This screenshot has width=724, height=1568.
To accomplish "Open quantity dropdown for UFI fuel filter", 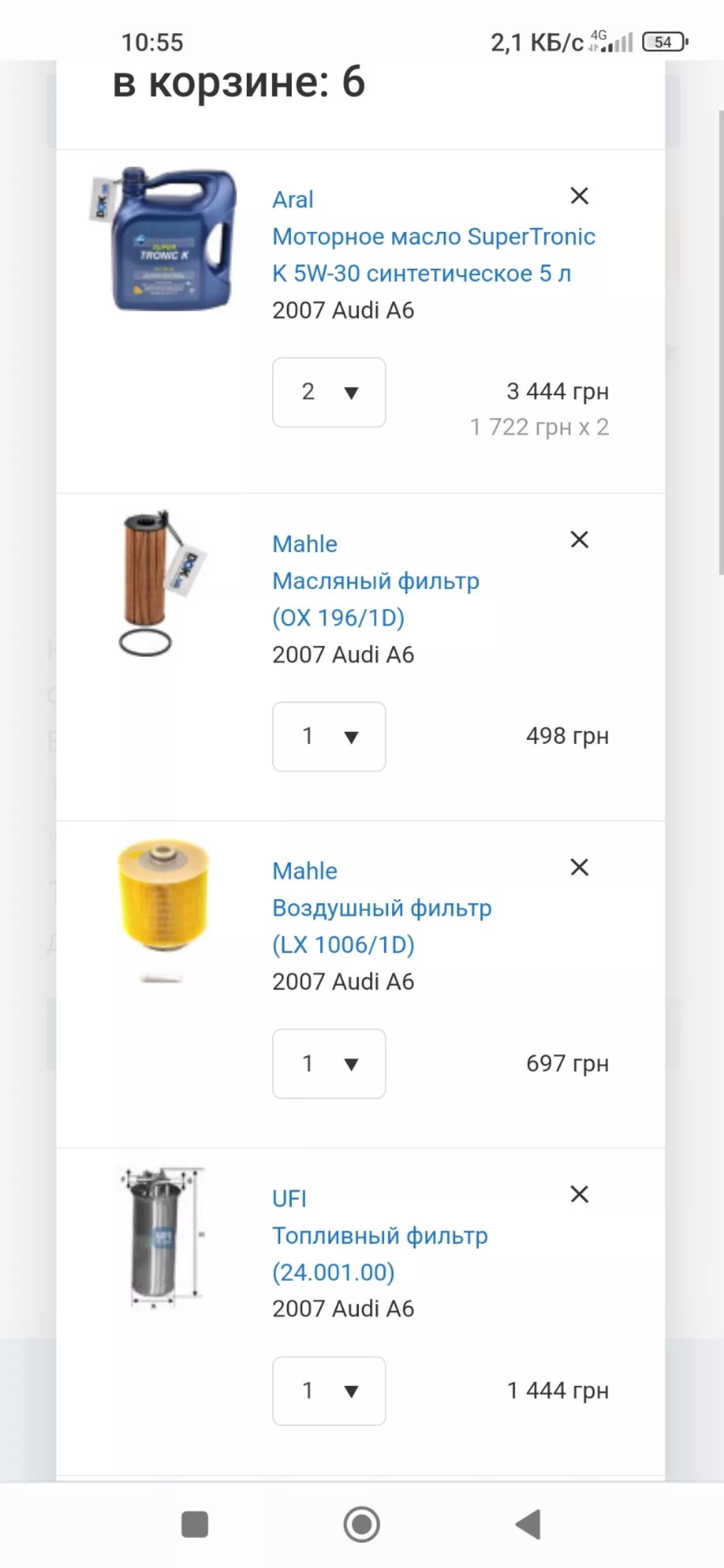I will pos(329,1391).
